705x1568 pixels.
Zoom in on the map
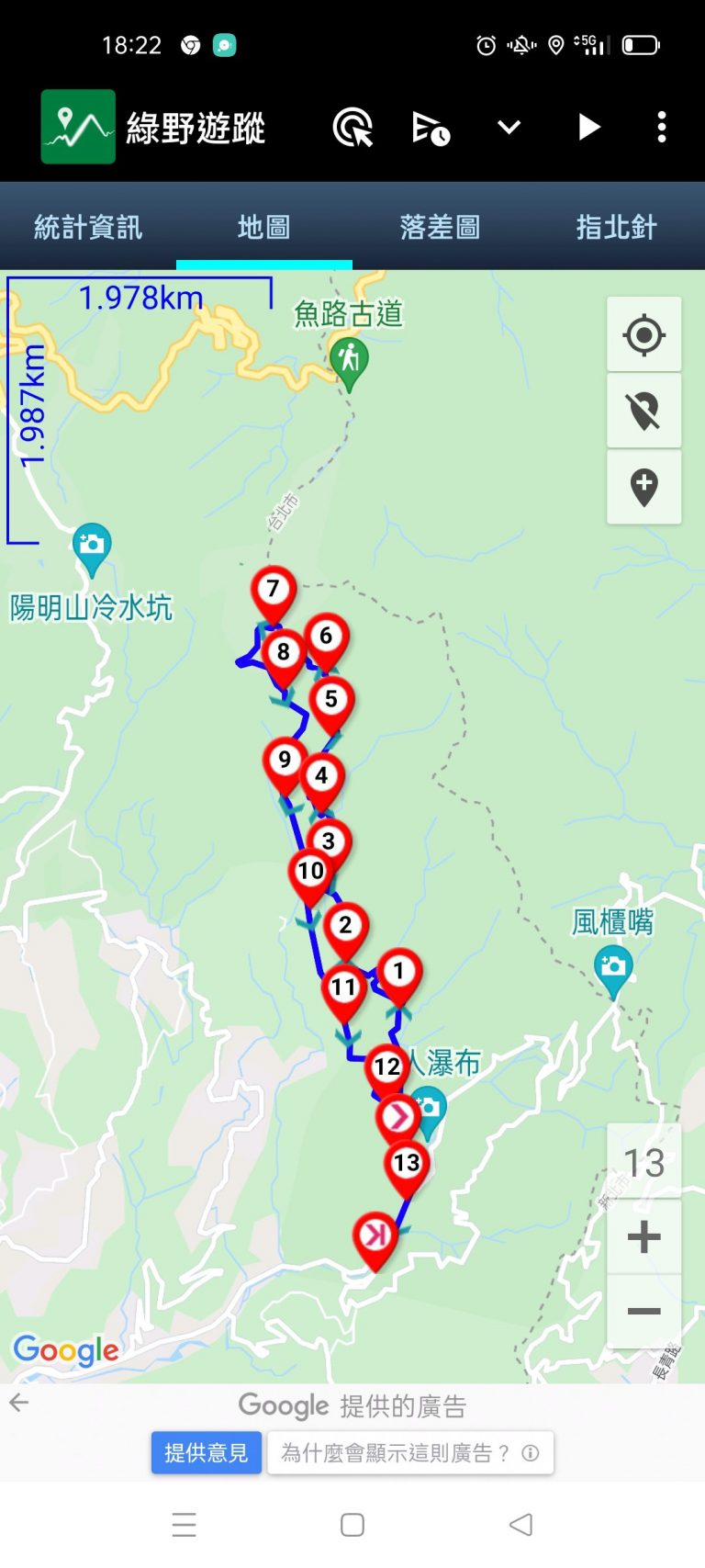[x=643, y=1236]
